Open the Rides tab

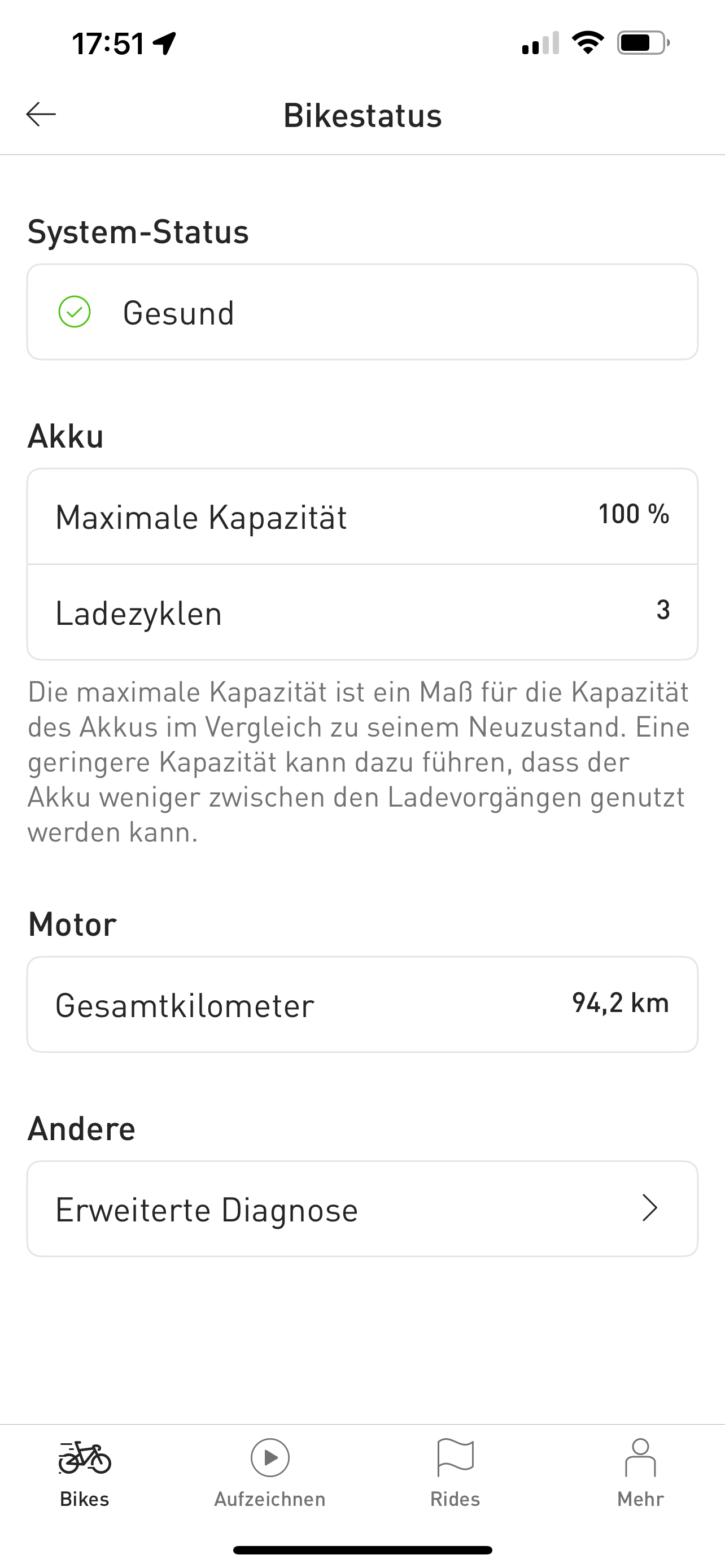click(x=455, y=1472)
